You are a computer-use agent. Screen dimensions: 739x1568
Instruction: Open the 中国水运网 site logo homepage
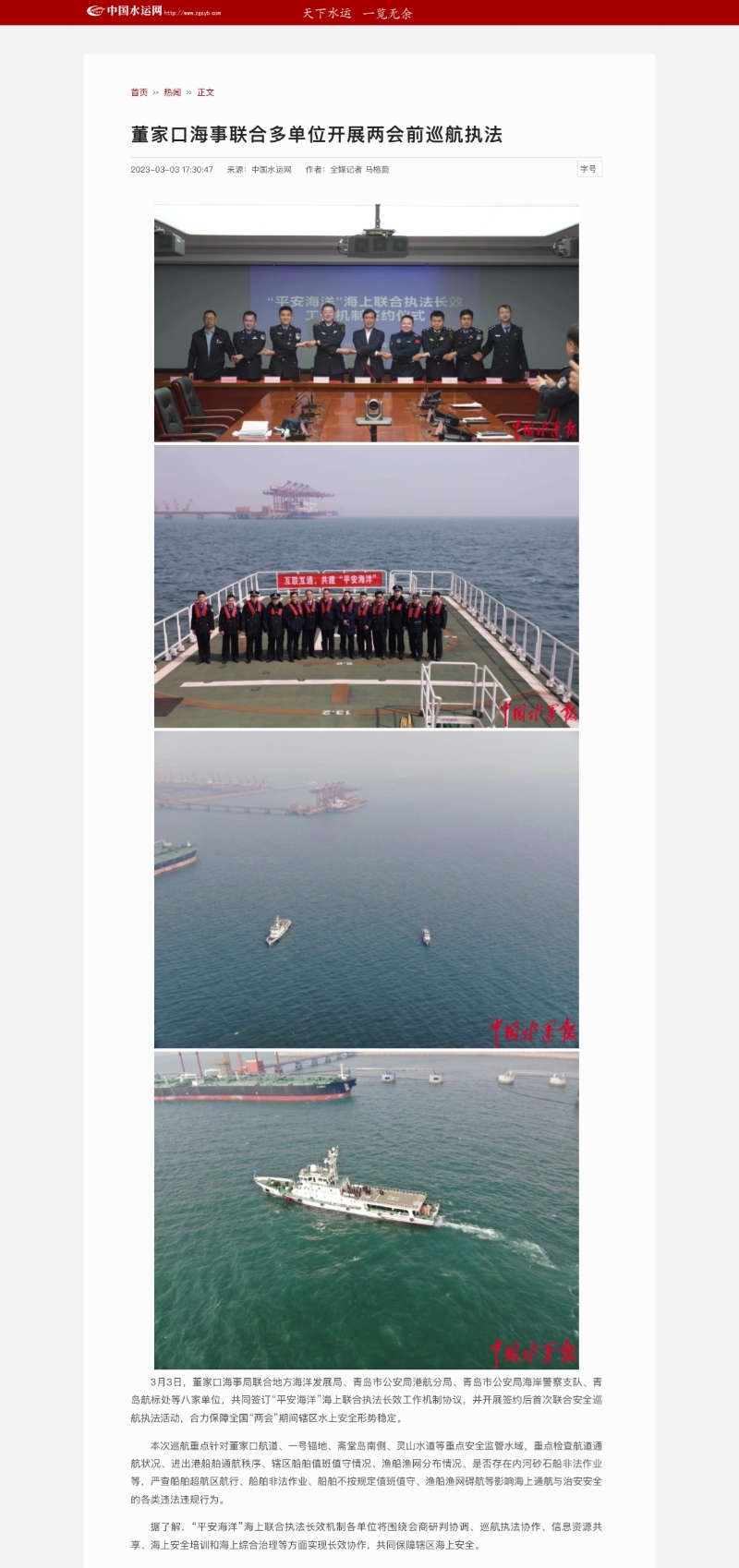153,12
